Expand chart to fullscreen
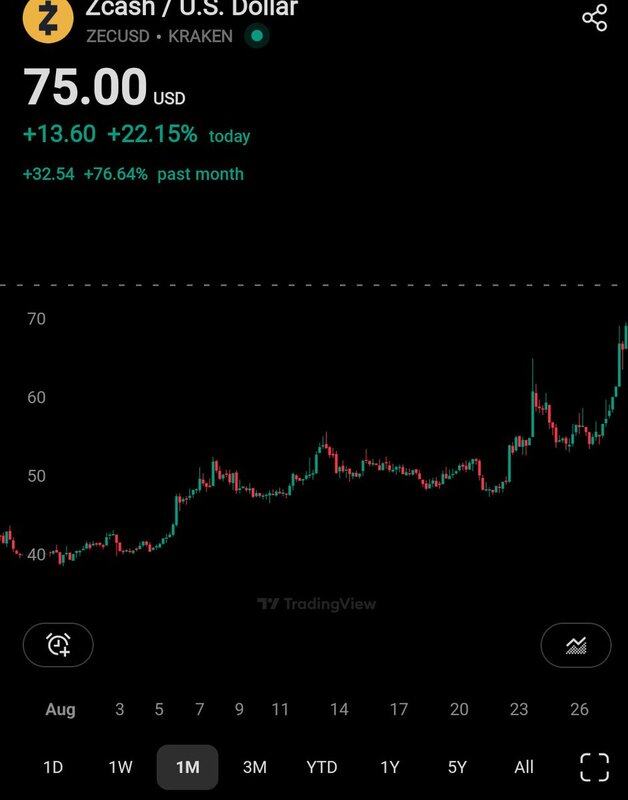This screenshot has height=800, width=628. coord(594,767)
